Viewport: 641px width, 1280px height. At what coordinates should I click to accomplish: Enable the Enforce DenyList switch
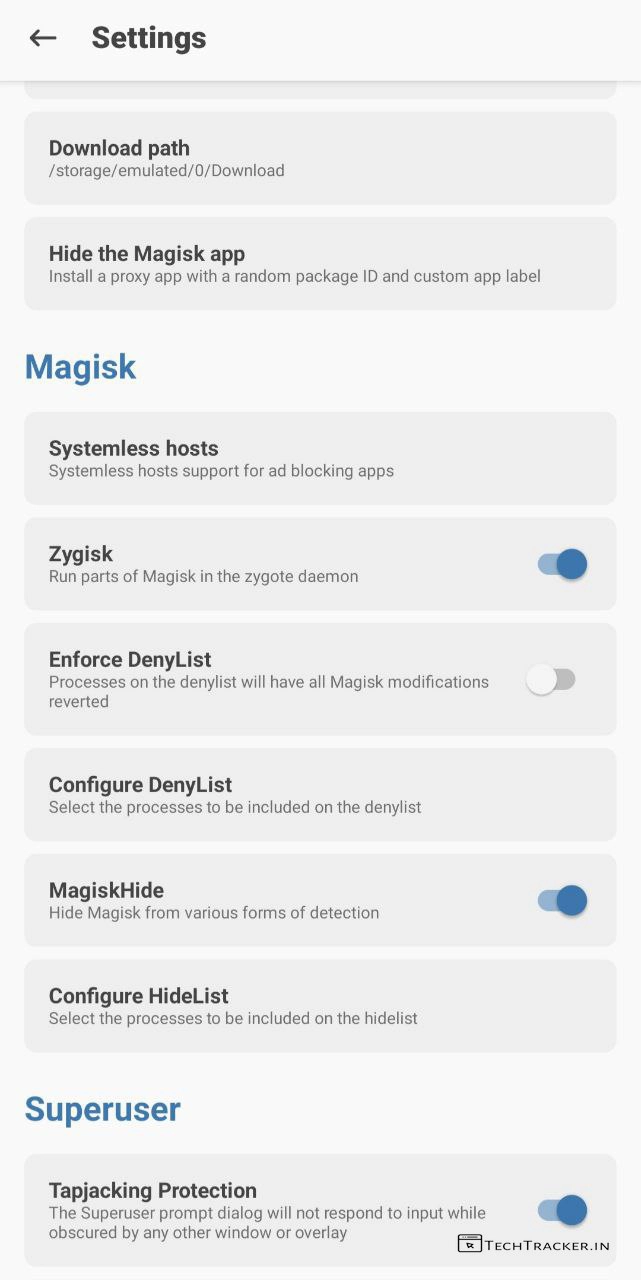[552, 680]
